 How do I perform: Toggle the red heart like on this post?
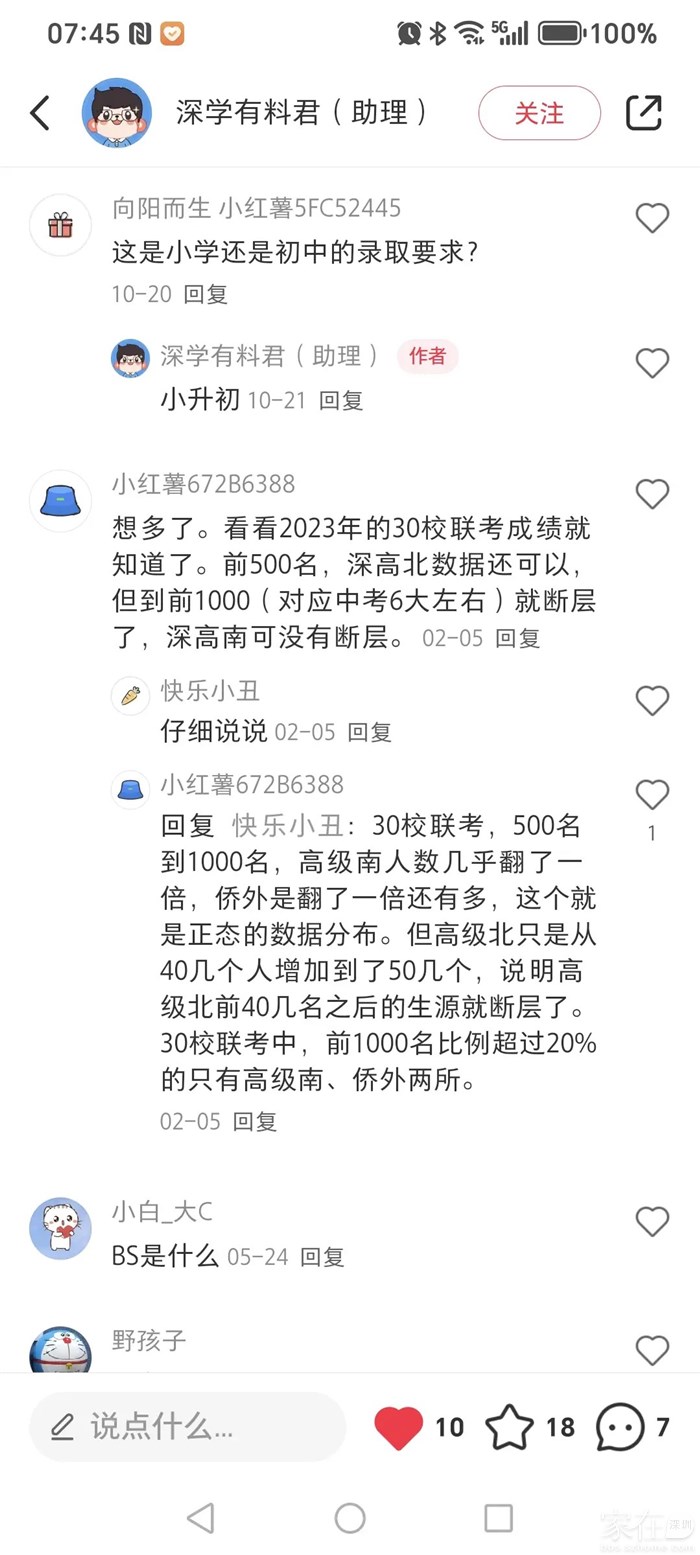pyautogui.click(x=399, y=1427)
